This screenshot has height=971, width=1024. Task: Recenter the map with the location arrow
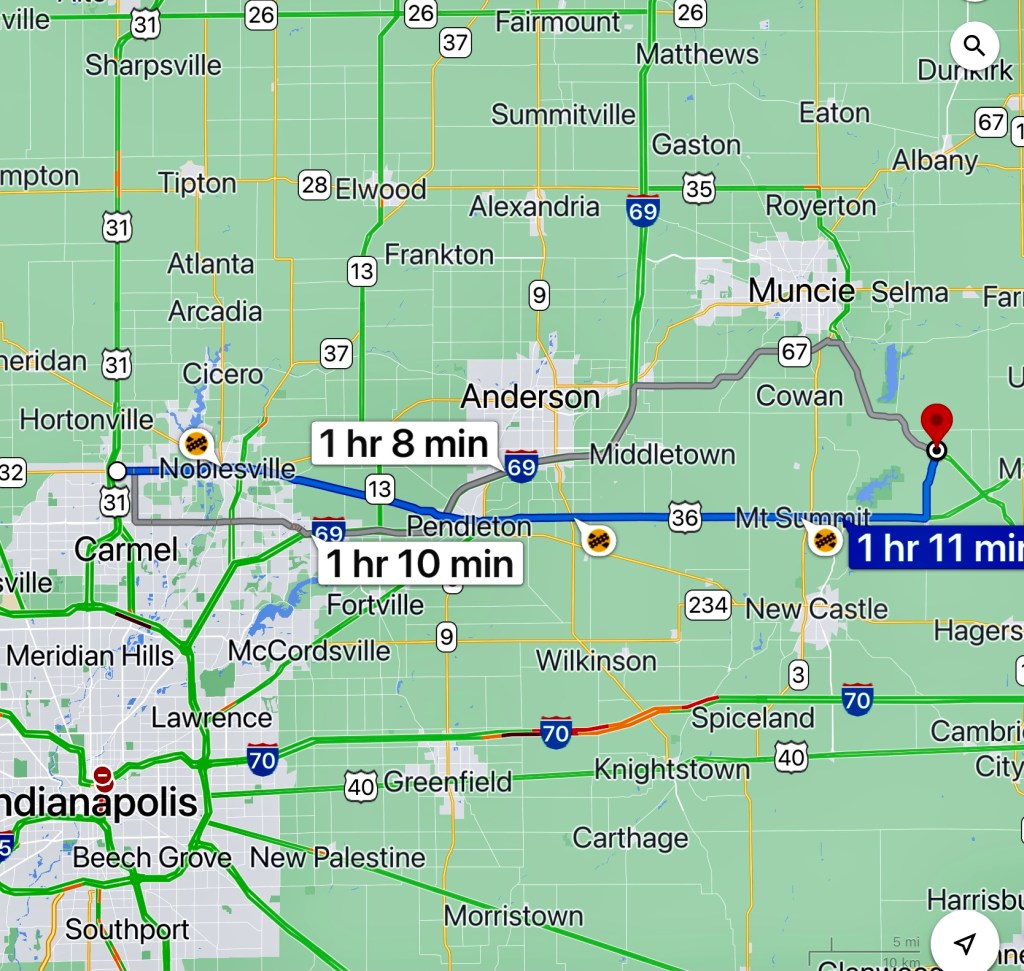(x=964, y=943)
